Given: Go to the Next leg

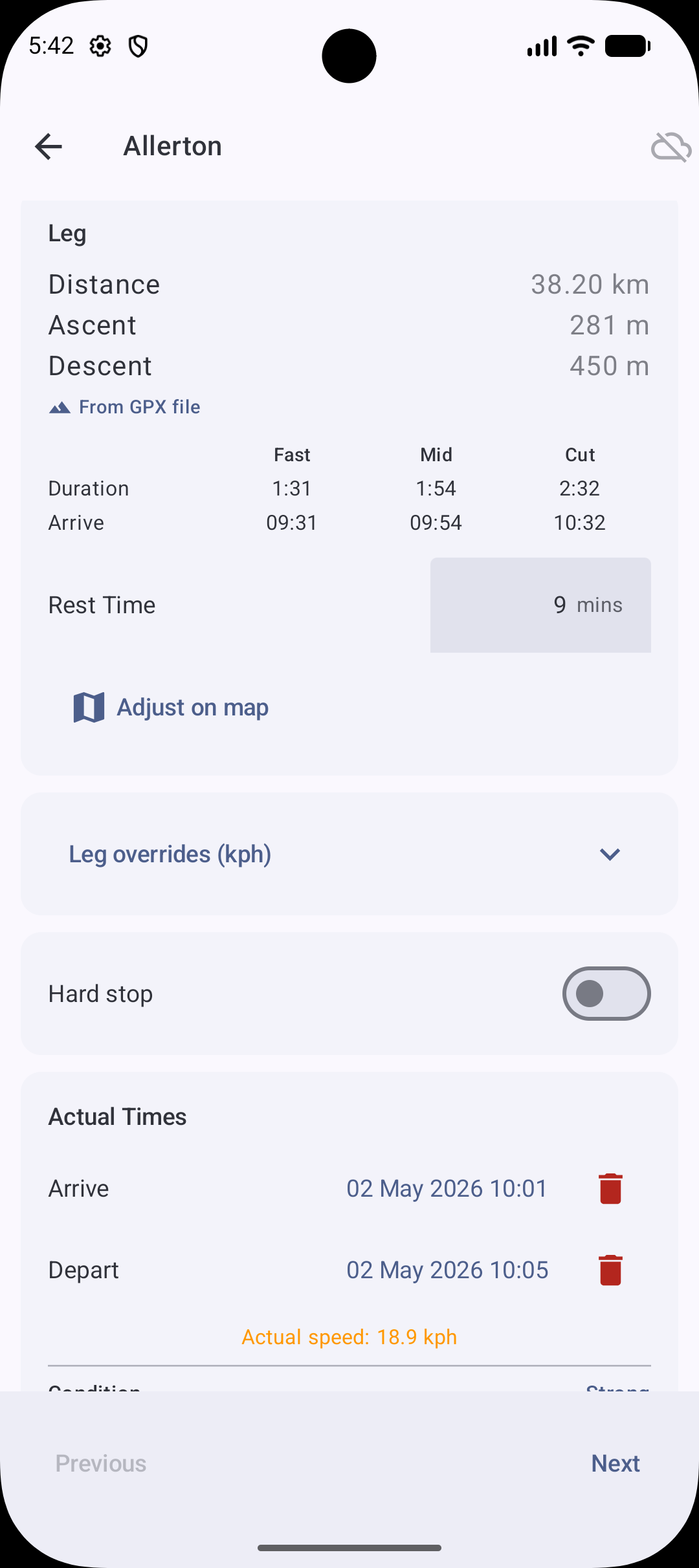Looking at the screenshot, I should [x=616, y=1463].
